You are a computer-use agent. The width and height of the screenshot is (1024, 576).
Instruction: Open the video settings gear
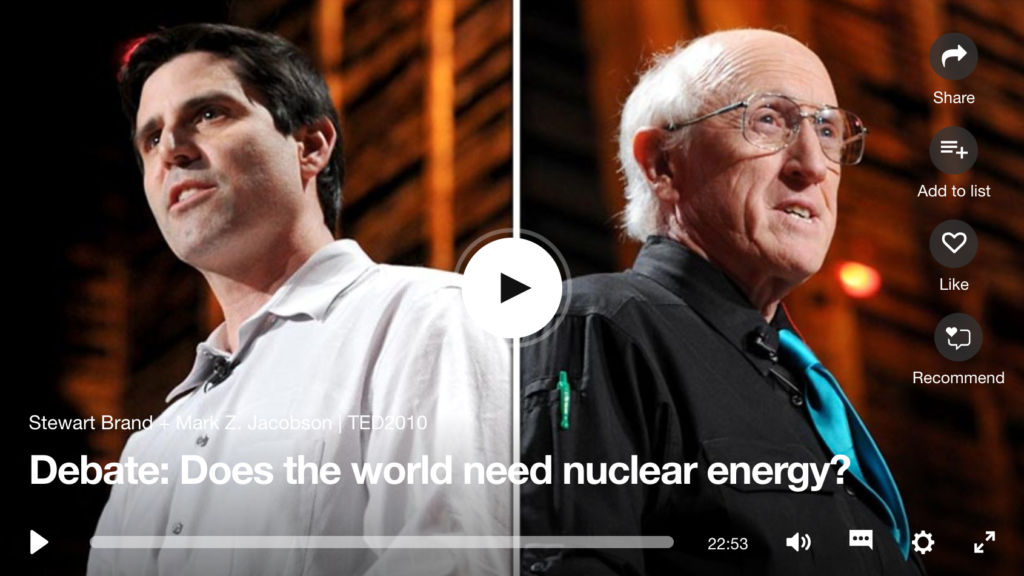(x=923, y=542)
